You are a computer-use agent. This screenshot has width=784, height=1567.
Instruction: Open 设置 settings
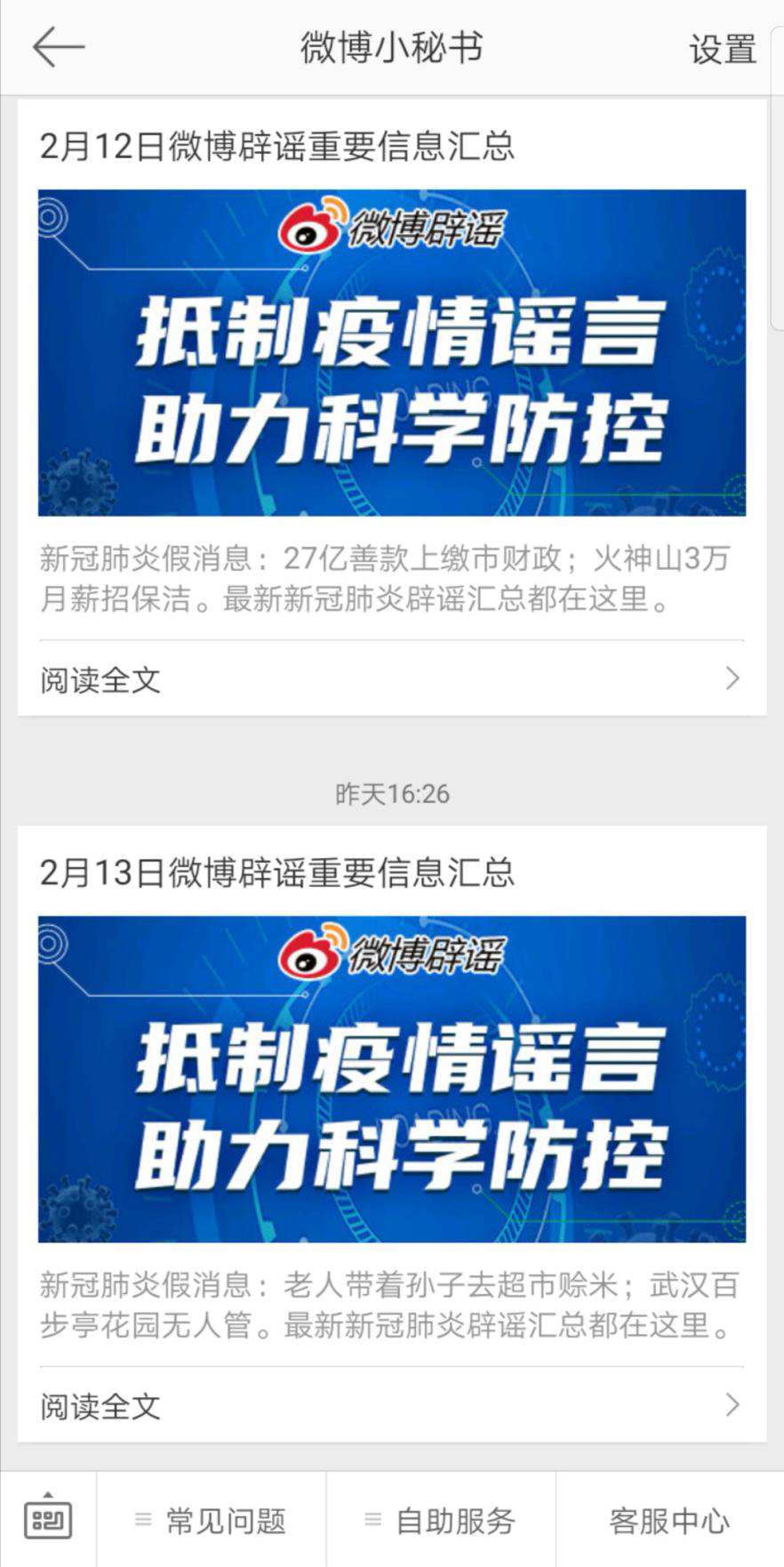tap(722, 49)
